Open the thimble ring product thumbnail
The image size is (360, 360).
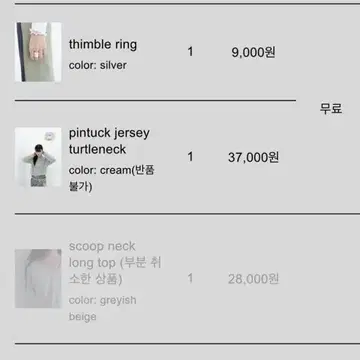point(38,52)
